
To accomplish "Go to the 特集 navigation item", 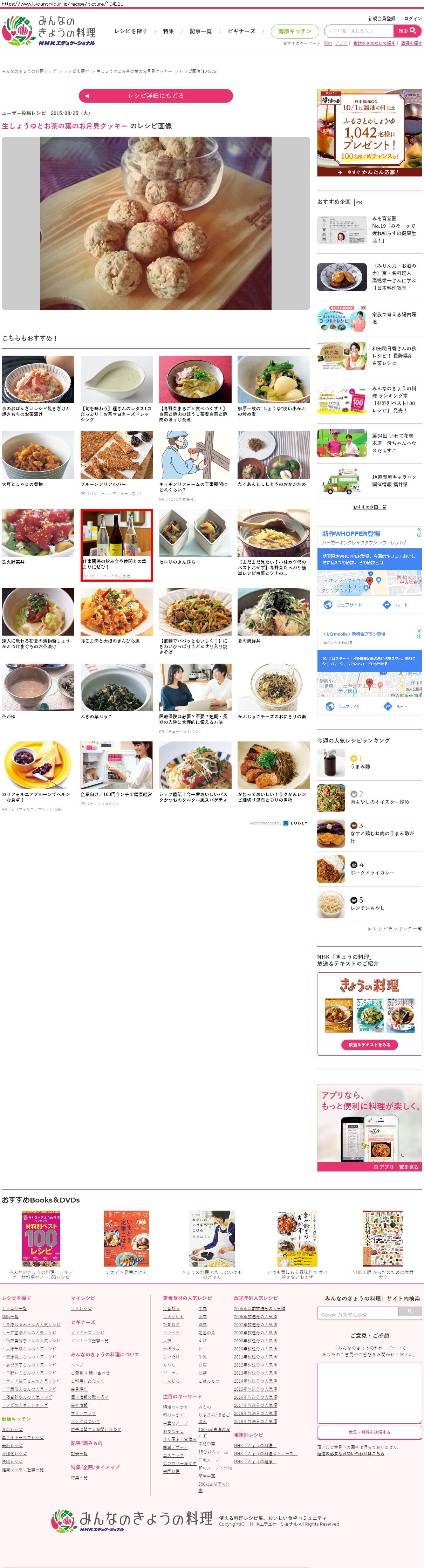I will click(169, 31).
